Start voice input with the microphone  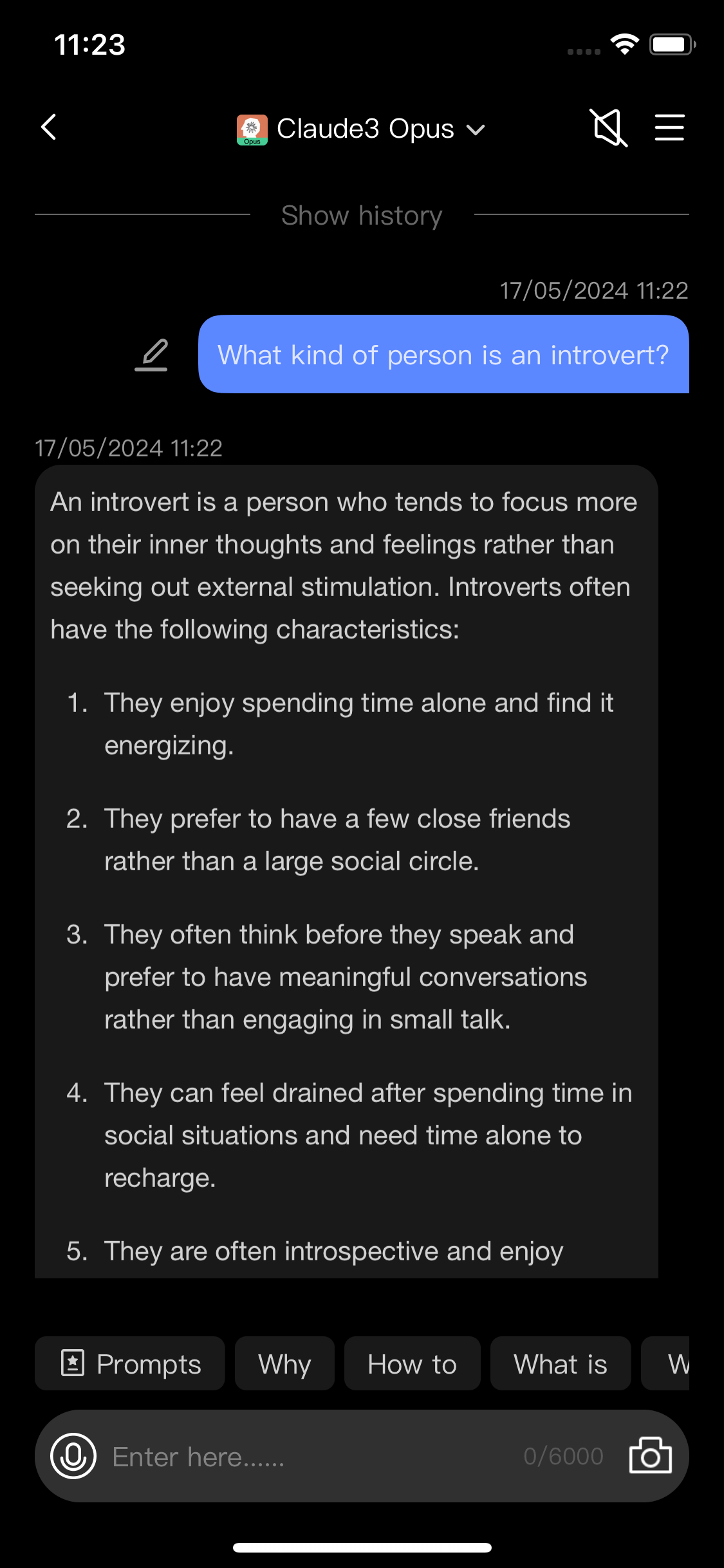[x=73, y=1456]
